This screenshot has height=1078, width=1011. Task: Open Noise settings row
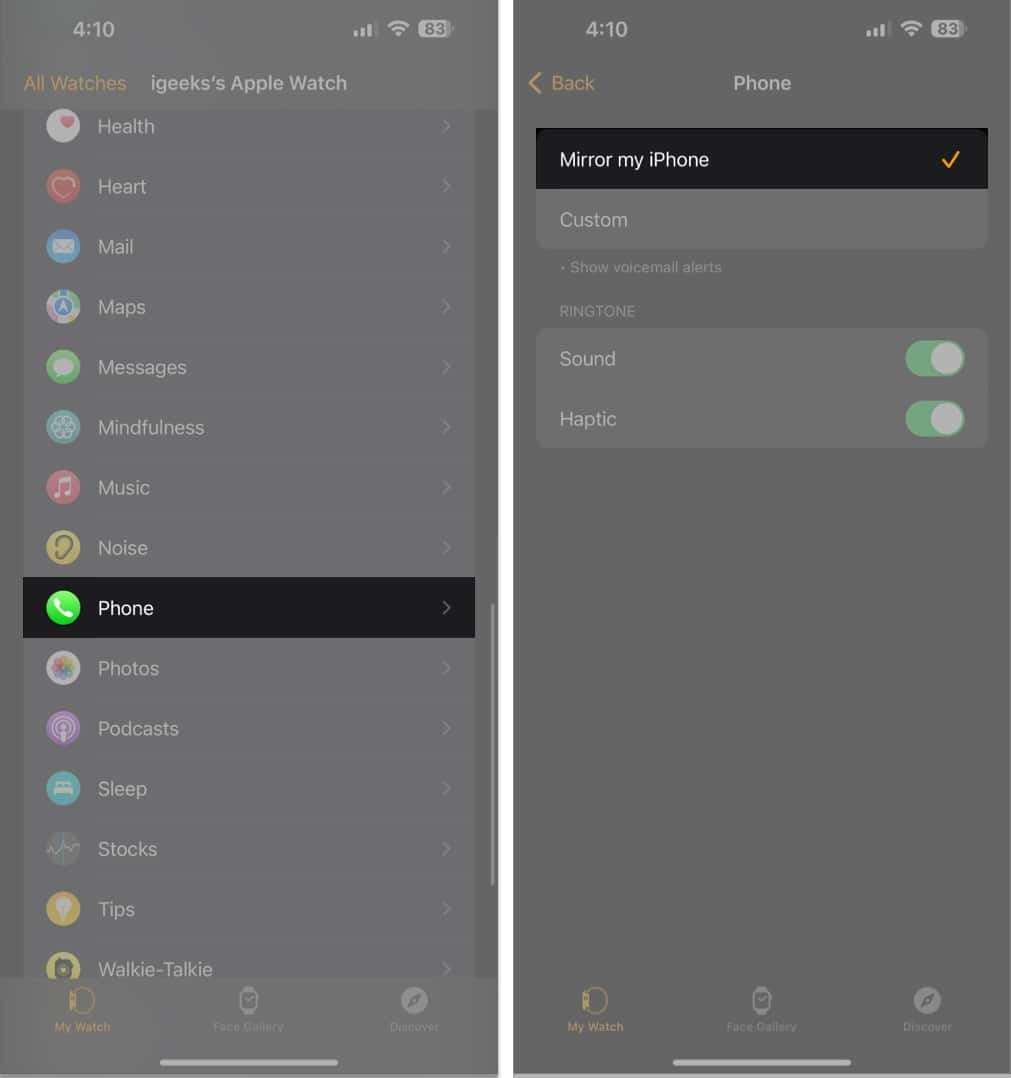(248, 548)
